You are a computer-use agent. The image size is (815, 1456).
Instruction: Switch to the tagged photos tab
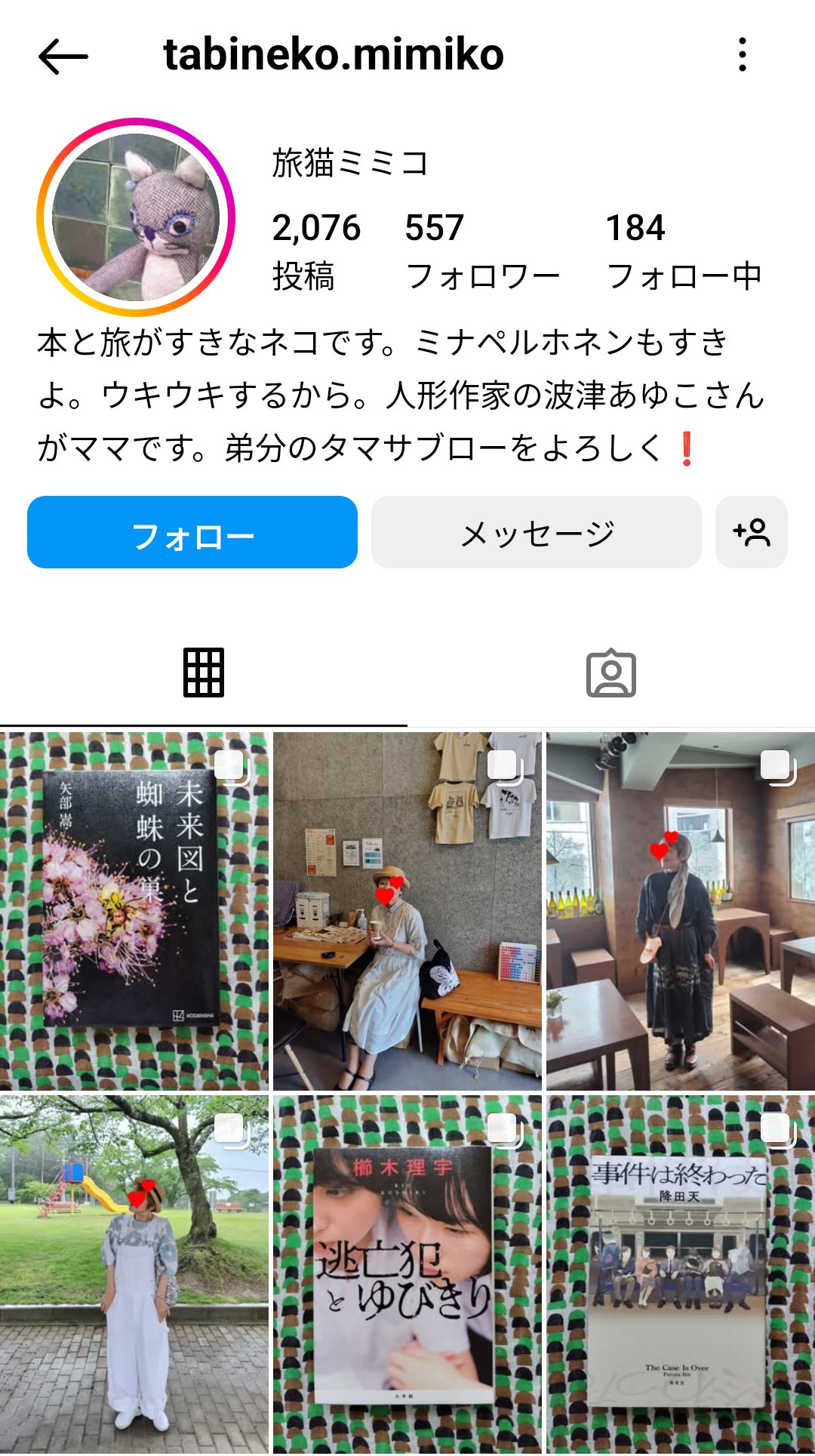(611, 673)
